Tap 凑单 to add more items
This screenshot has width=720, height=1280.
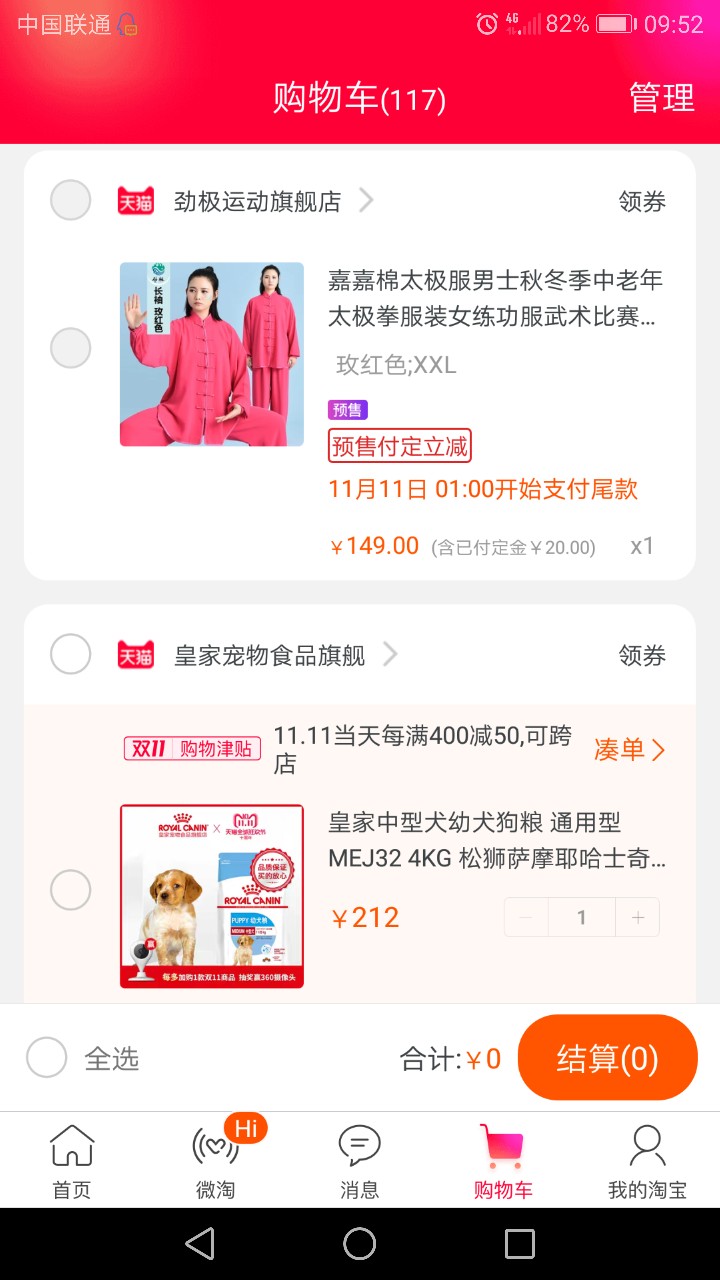pos(629,750)
